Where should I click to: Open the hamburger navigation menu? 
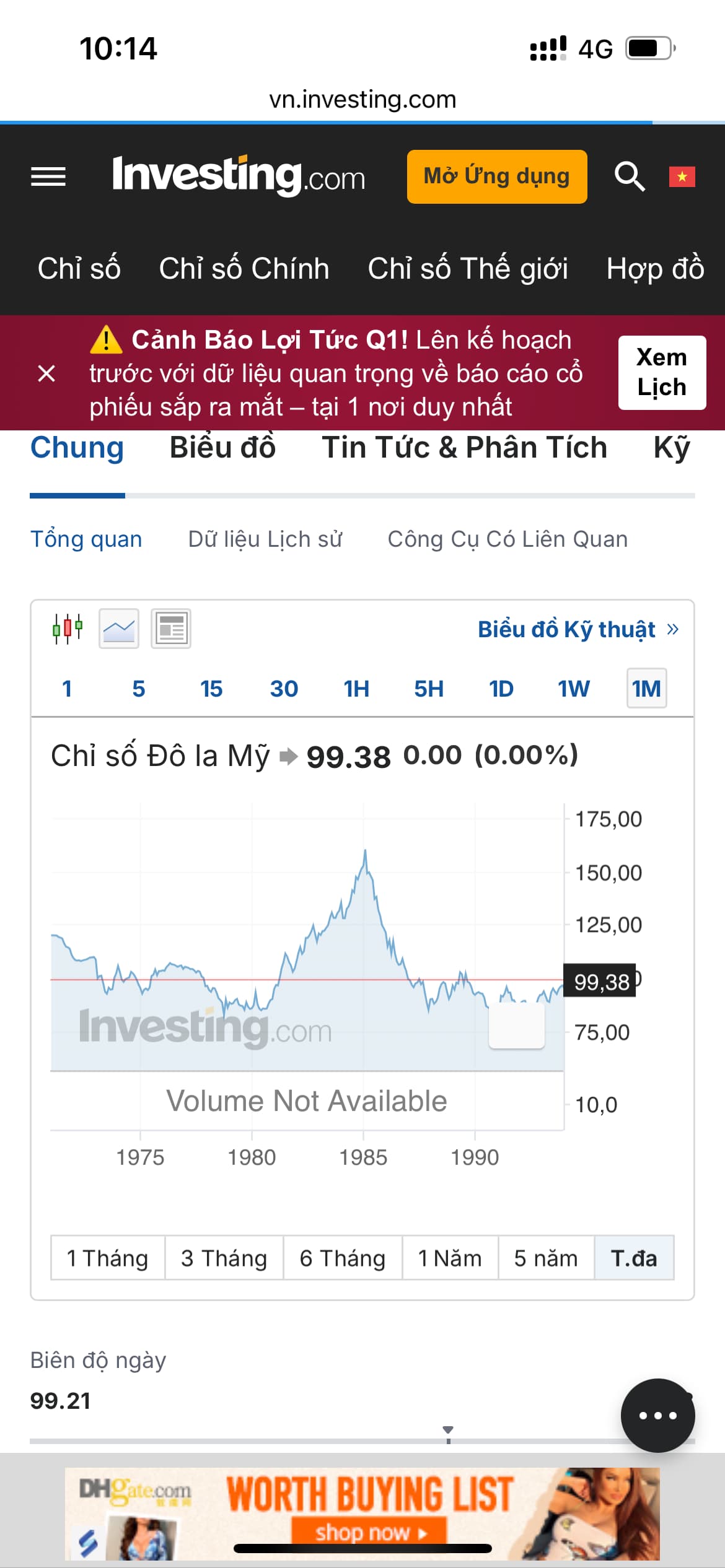[48, 177]
